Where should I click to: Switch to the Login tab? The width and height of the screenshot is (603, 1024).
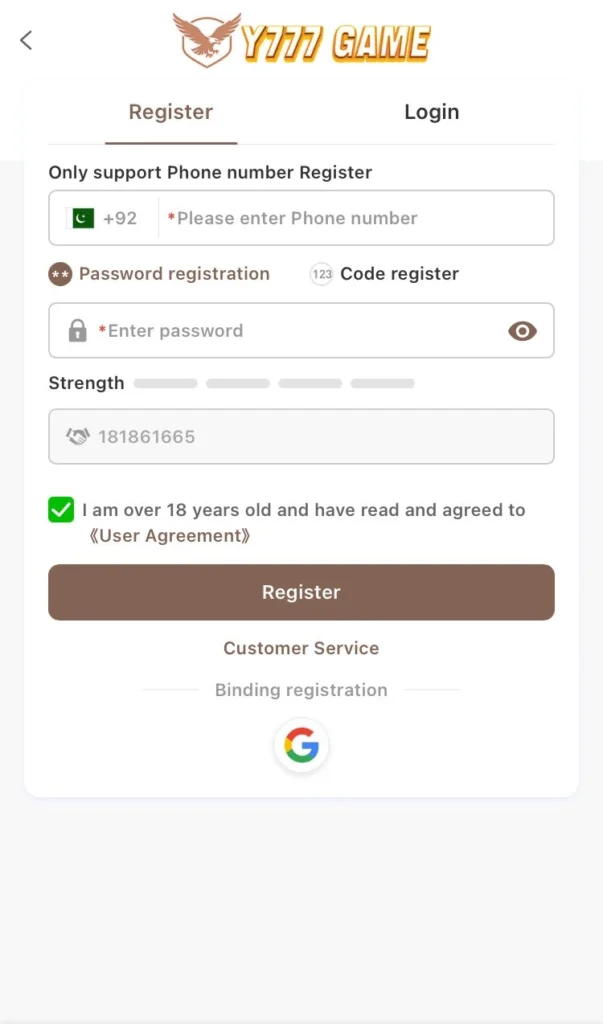(x=431, y=112)
